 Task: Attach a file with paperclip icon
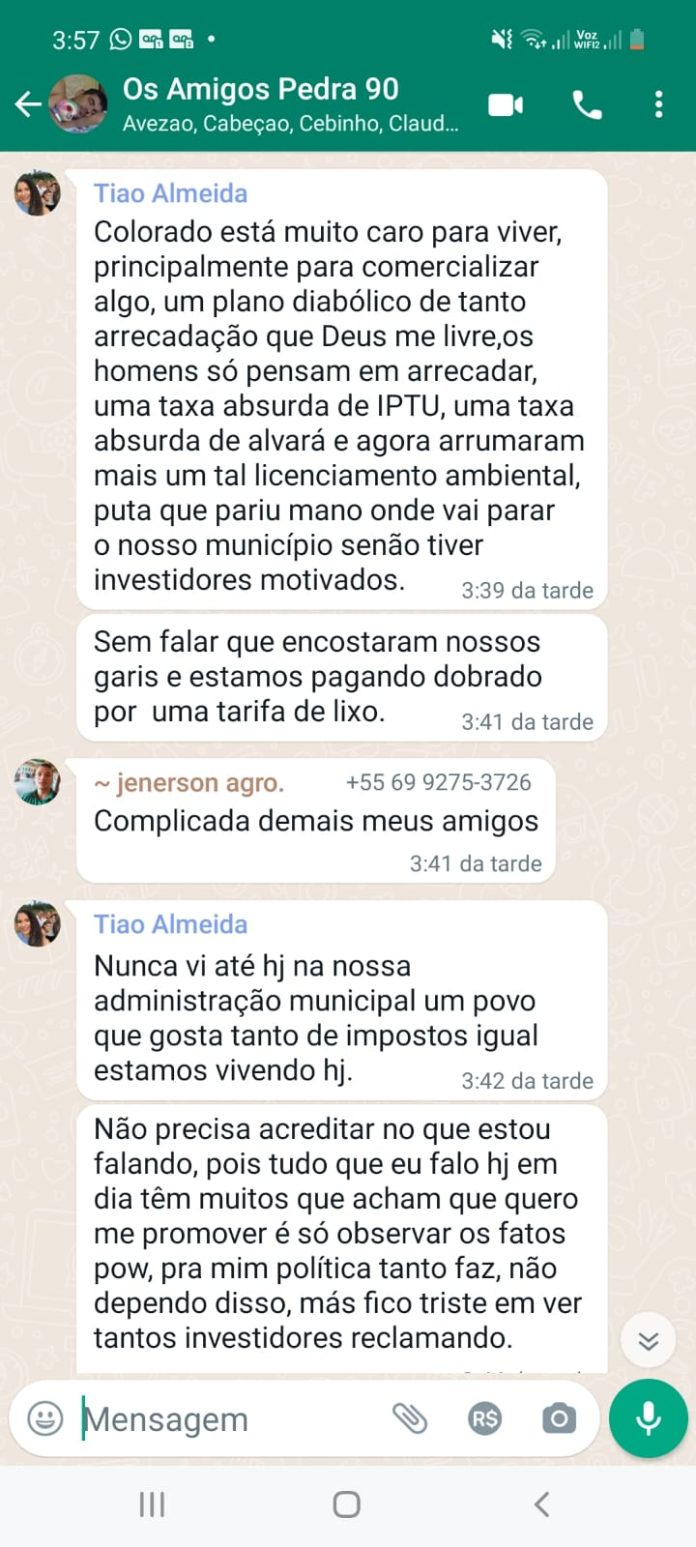409,1418
